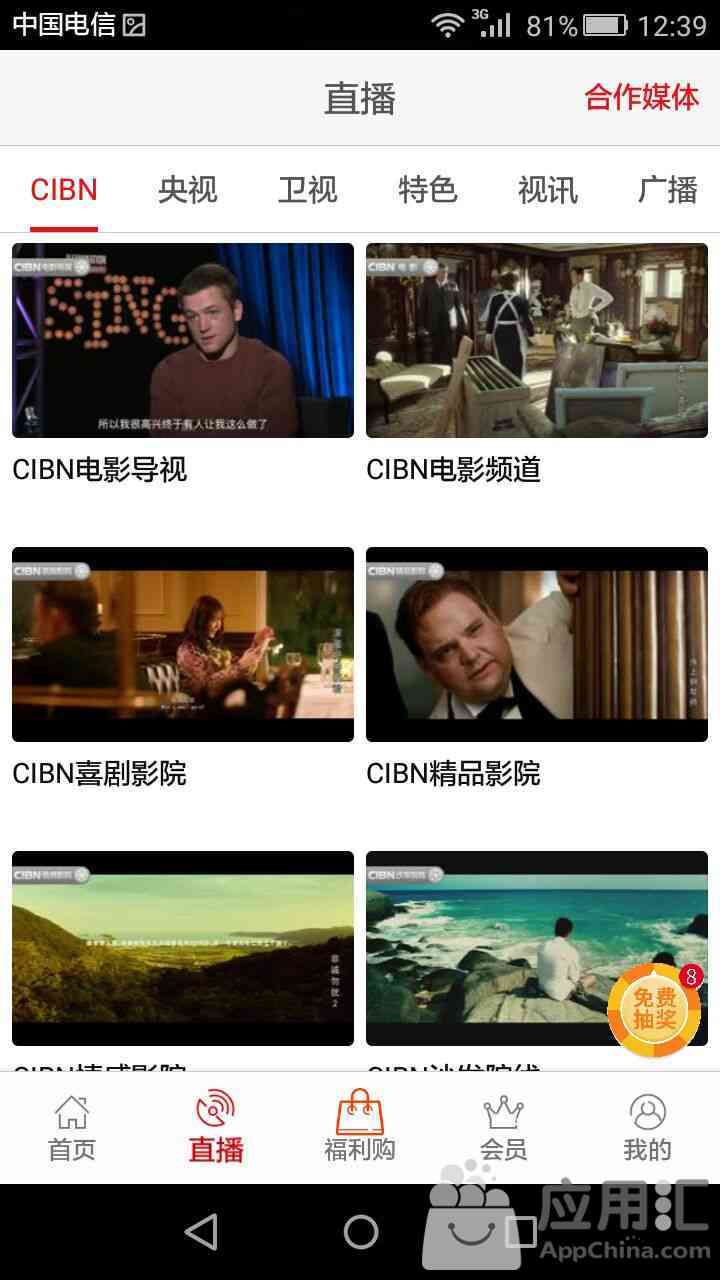The height and width of the screenshot is (1280, 720).
Task: Switch to the 视讯 tab
Action: pyautogui.click(x=547, y=189)
